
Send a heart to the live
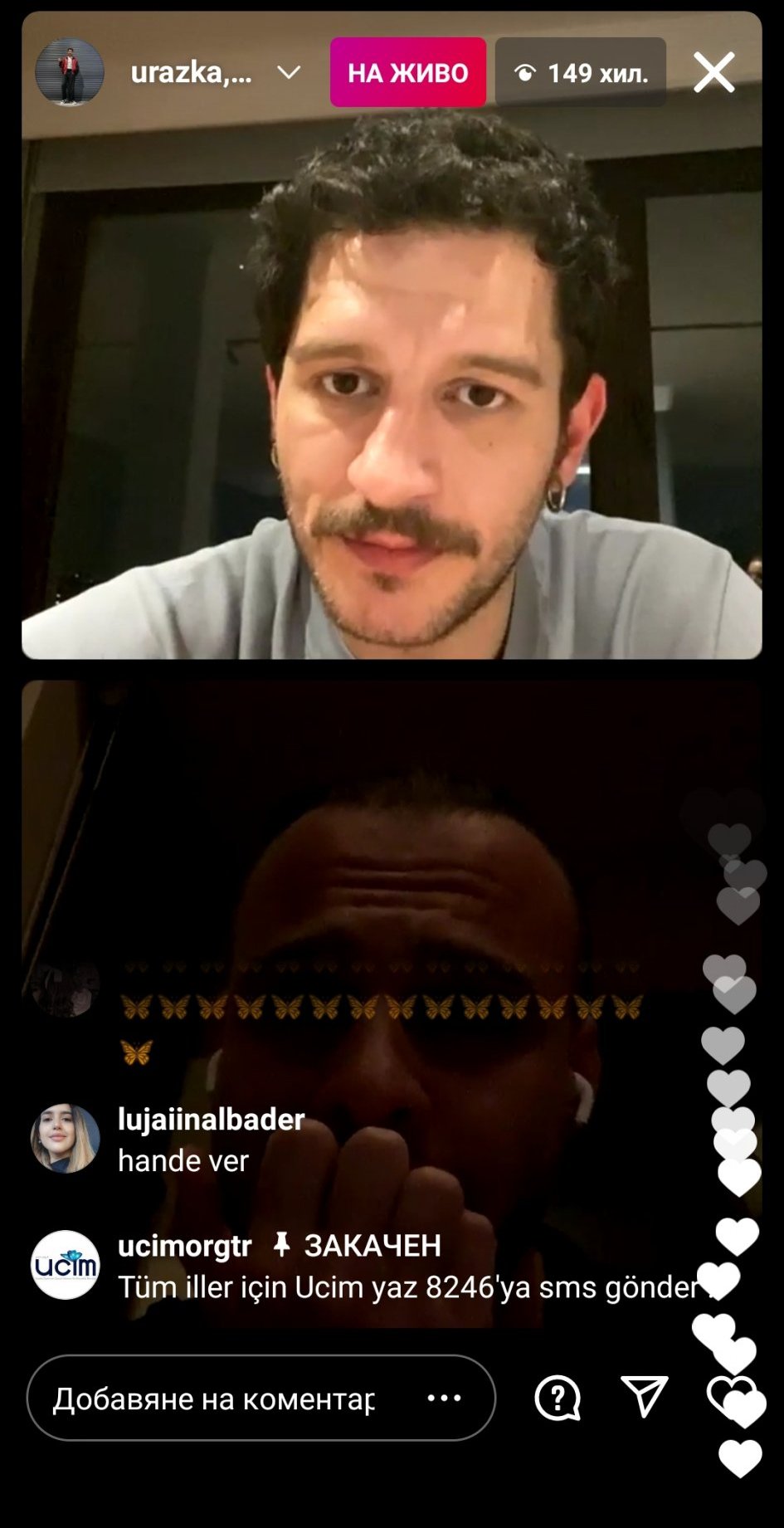(x=732, y=1397)
